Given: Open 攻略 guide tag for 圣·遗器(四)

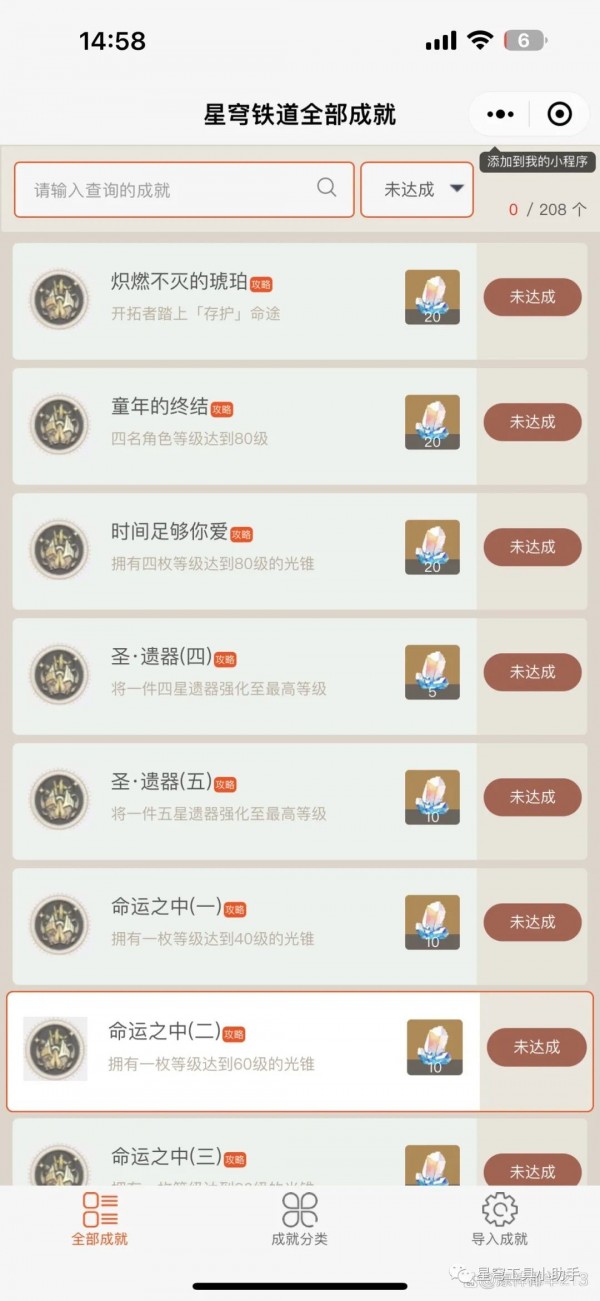Looking at the screenshot, I should click(225, 660).
